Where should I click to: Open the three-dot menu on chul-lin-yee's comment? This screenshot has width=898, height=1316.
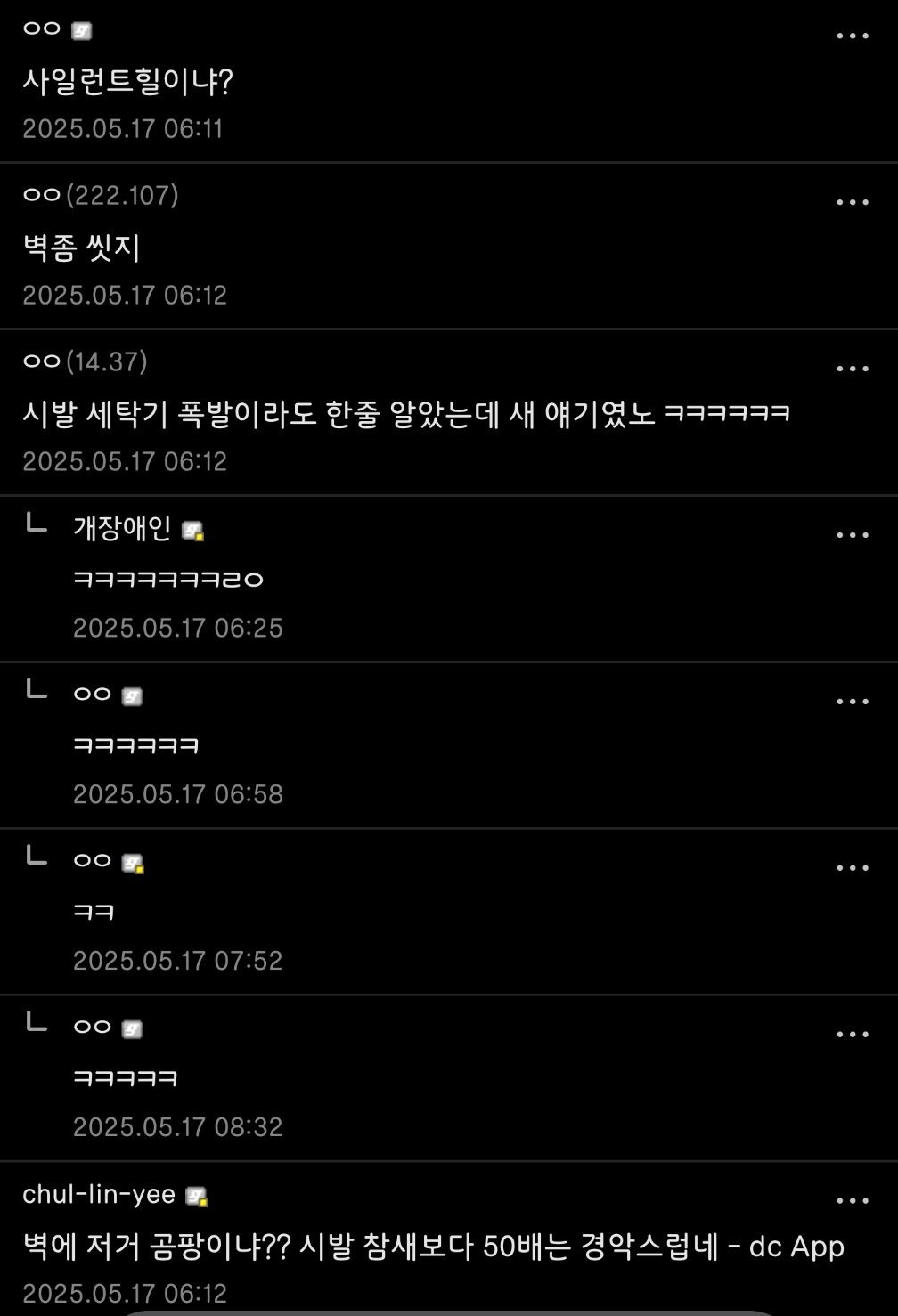pyautogui.click(x=854, y=1196)
